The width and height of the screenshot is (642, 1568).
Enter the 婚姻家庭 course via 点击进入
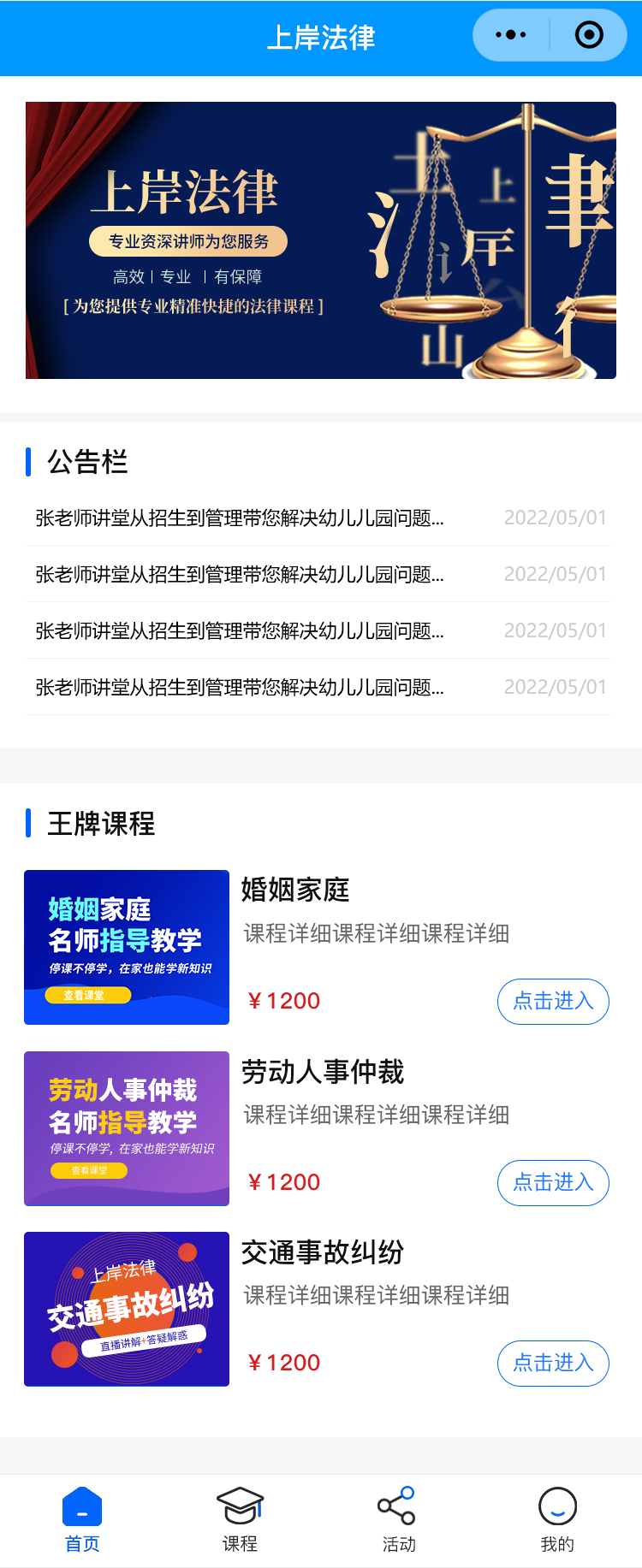(x=553, y=1001)
